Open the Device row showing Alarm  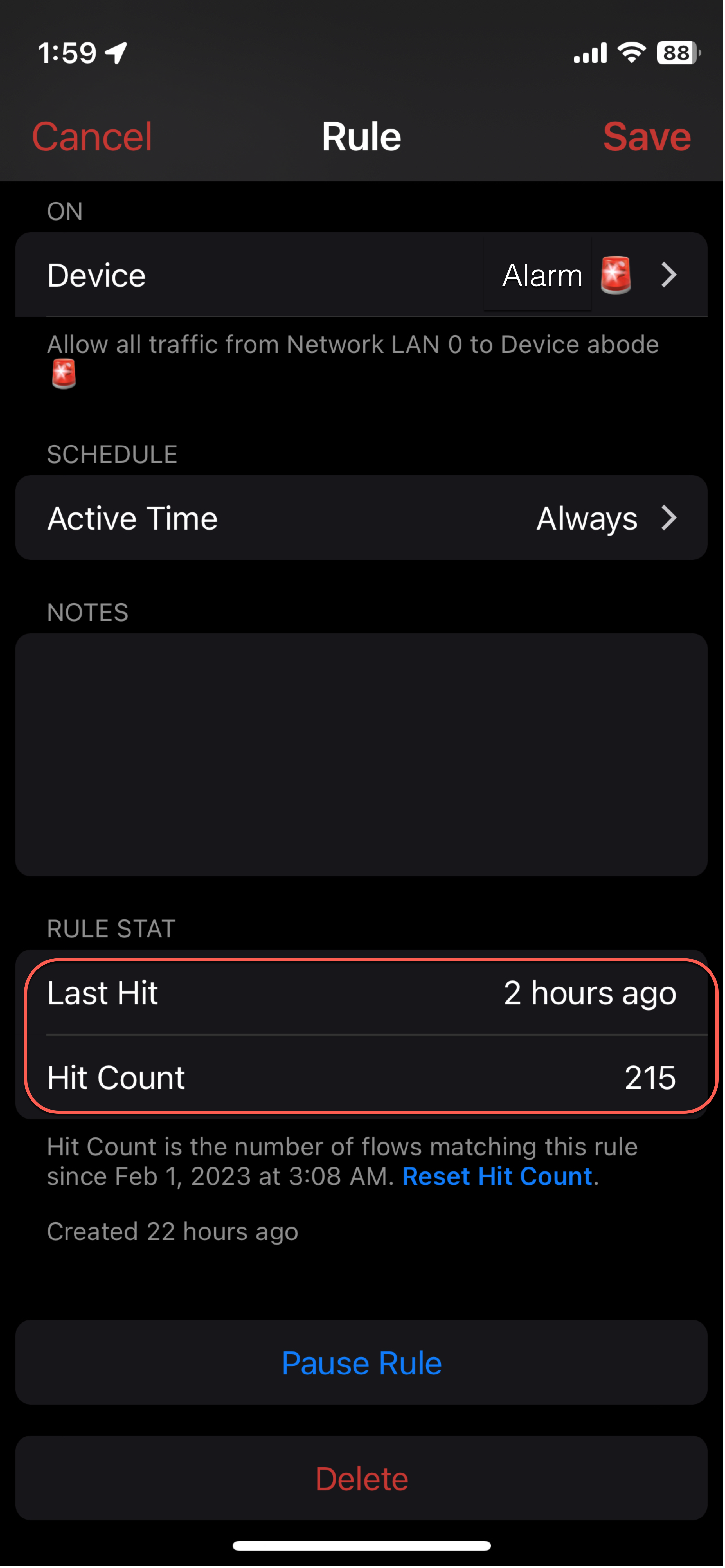362,275
